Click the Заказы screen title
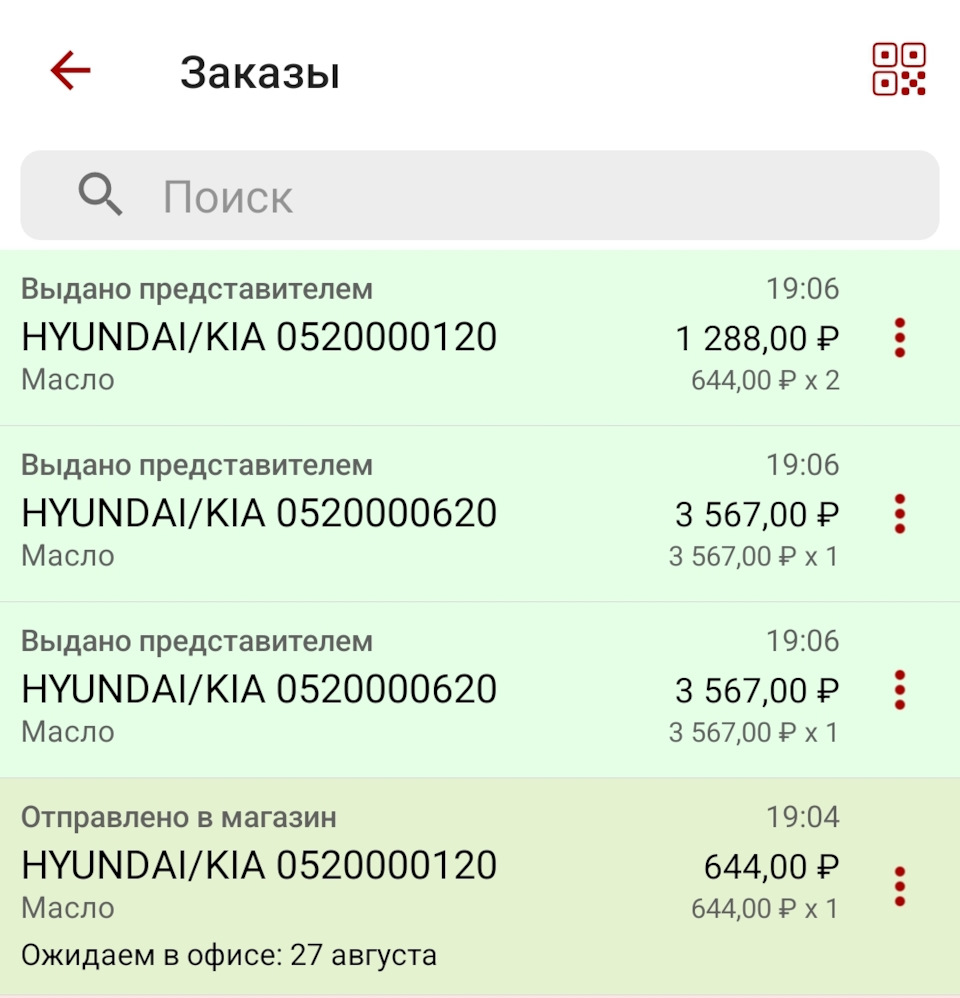This screenshot has height=998, width=960. click(261, 71)
